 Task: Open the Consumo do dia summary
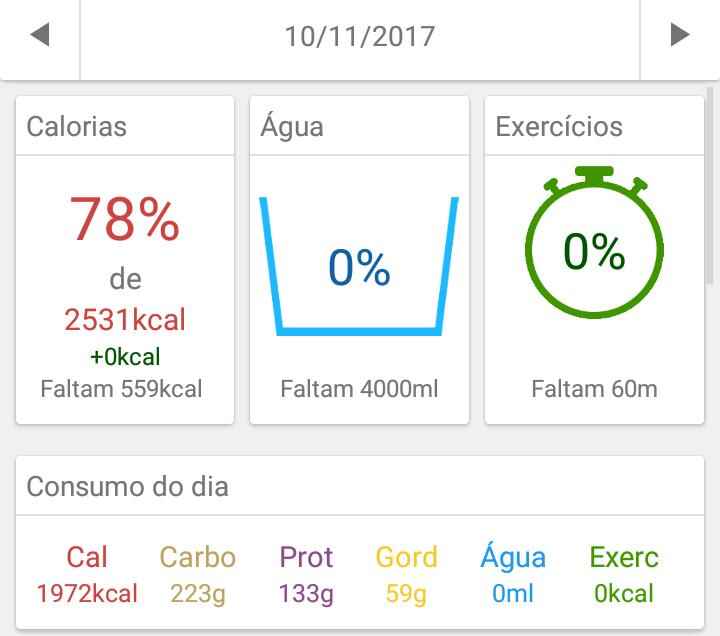coord(360,545)
